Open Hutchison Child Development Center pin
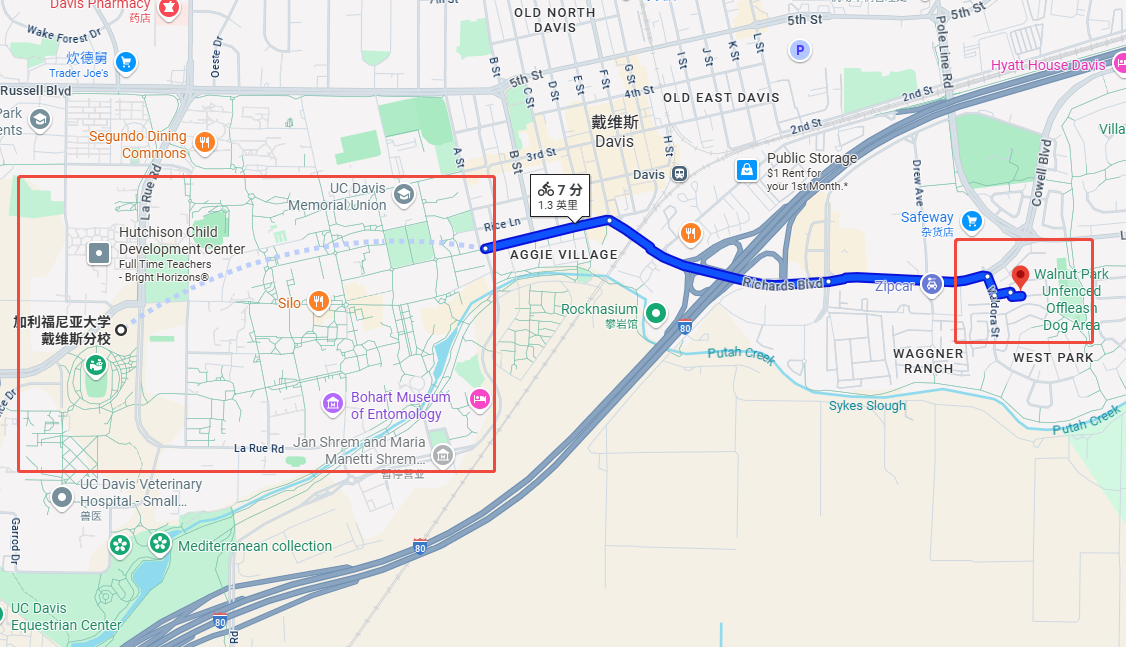The image size is (1126, 647). point(99,252)
